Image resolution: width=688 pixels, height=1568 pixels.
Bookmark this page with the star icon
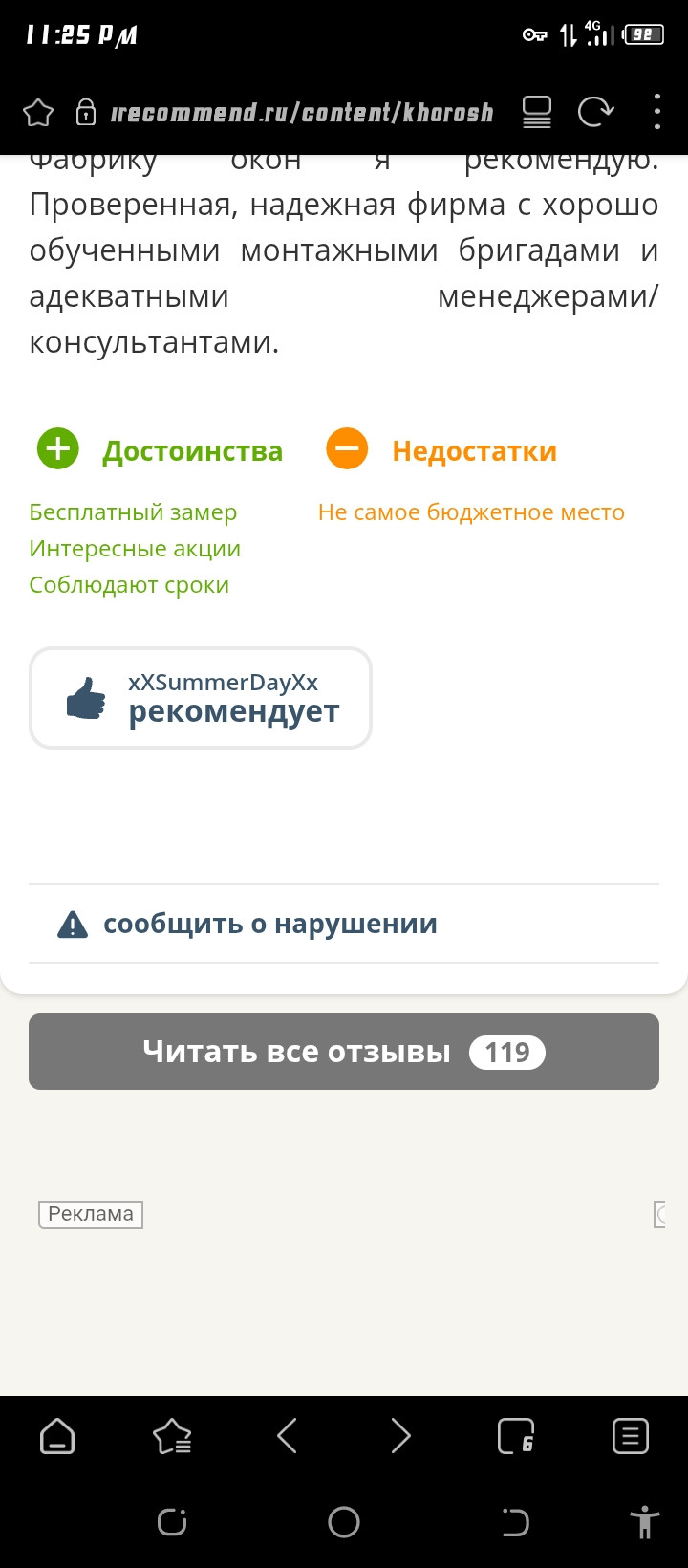point(38,113)
